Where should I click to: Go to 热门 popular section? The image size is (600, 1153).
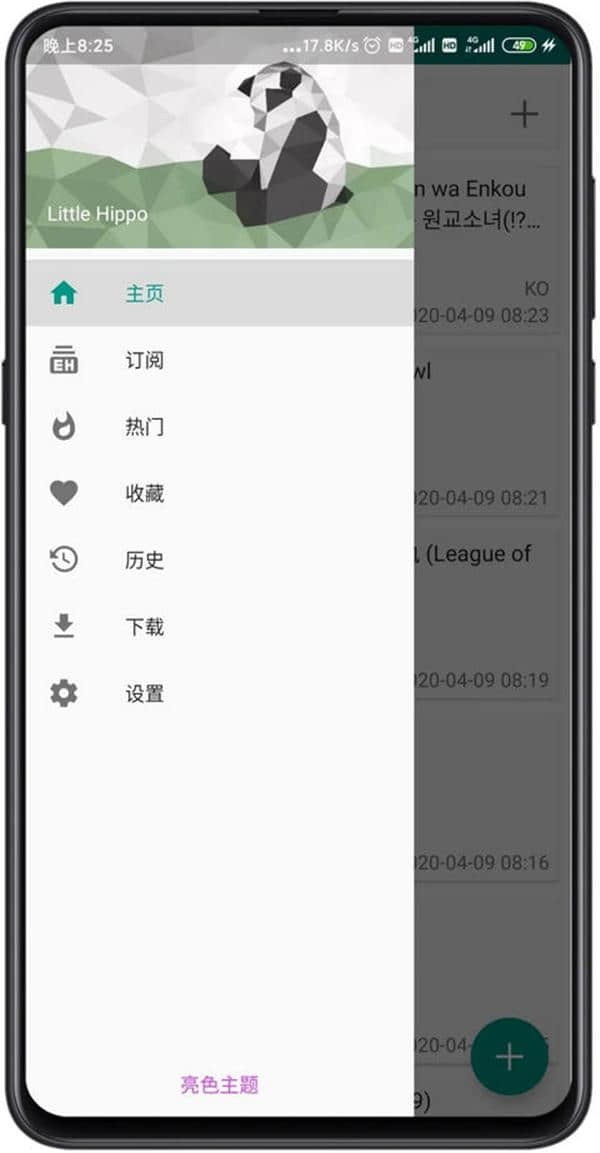click(144, 428)
